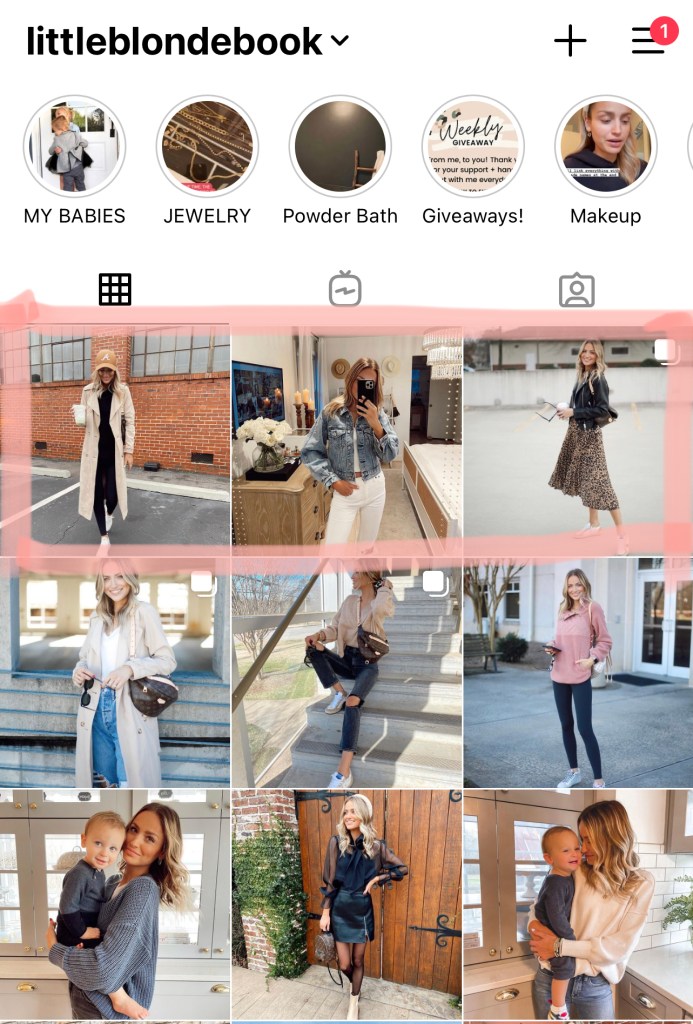Image resolution: width=693 pixels, height=1024 pixels.
Task: Open the hamburger menu with the notification badge
Action: click(x=648, y=40)
